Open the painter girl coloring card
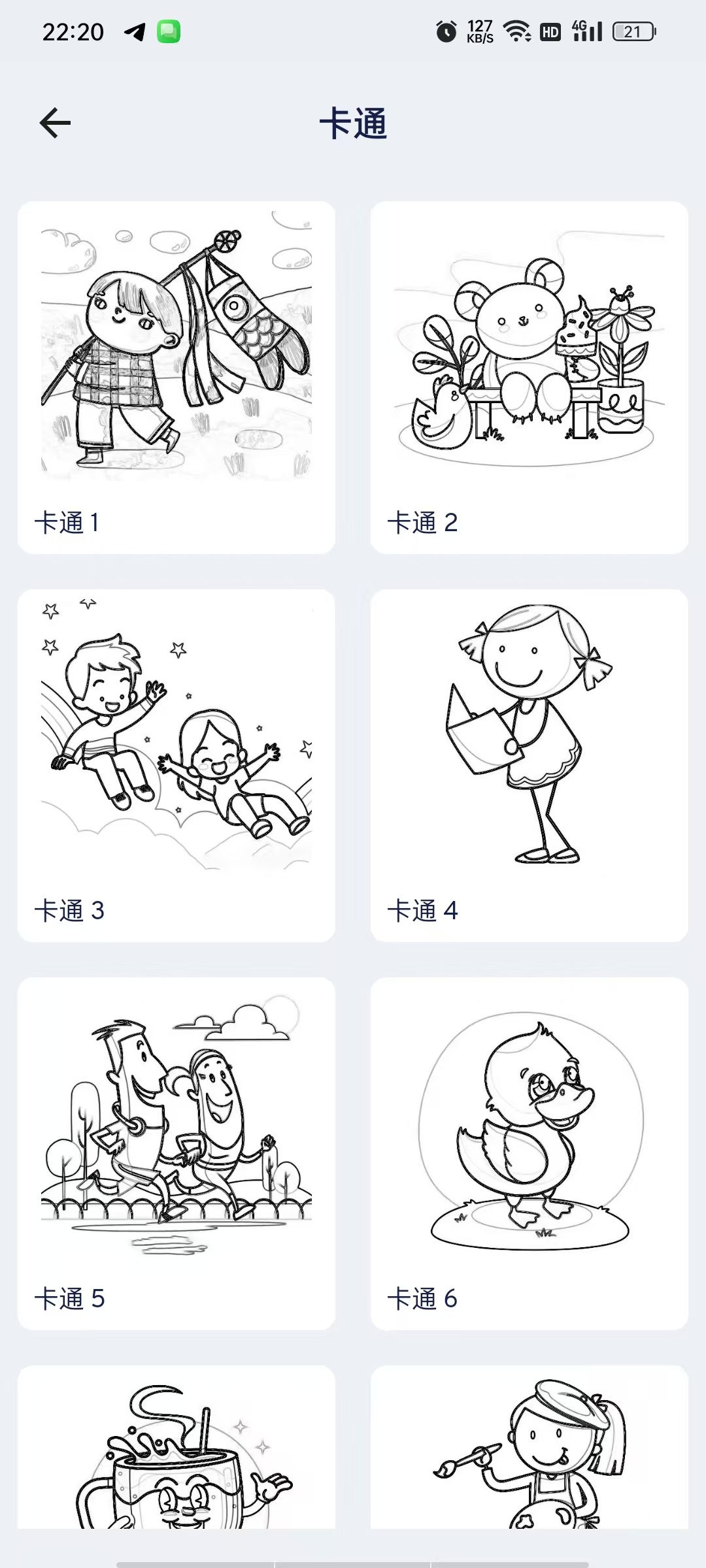Viewport: 706px width, 1568px height. point(529,1447)
